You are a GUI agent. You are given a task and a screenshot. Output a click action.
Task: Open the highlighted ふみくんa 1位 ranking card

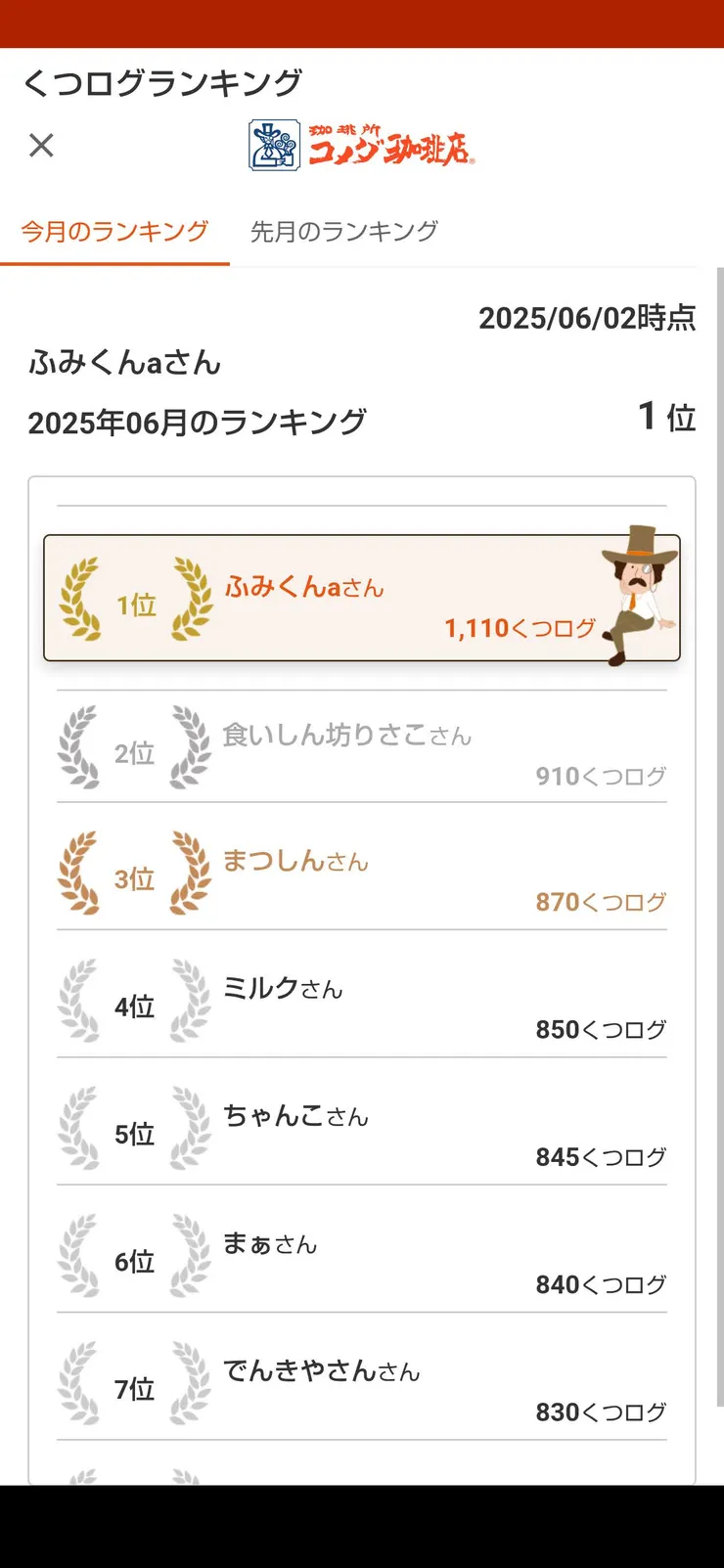(361, 597)
